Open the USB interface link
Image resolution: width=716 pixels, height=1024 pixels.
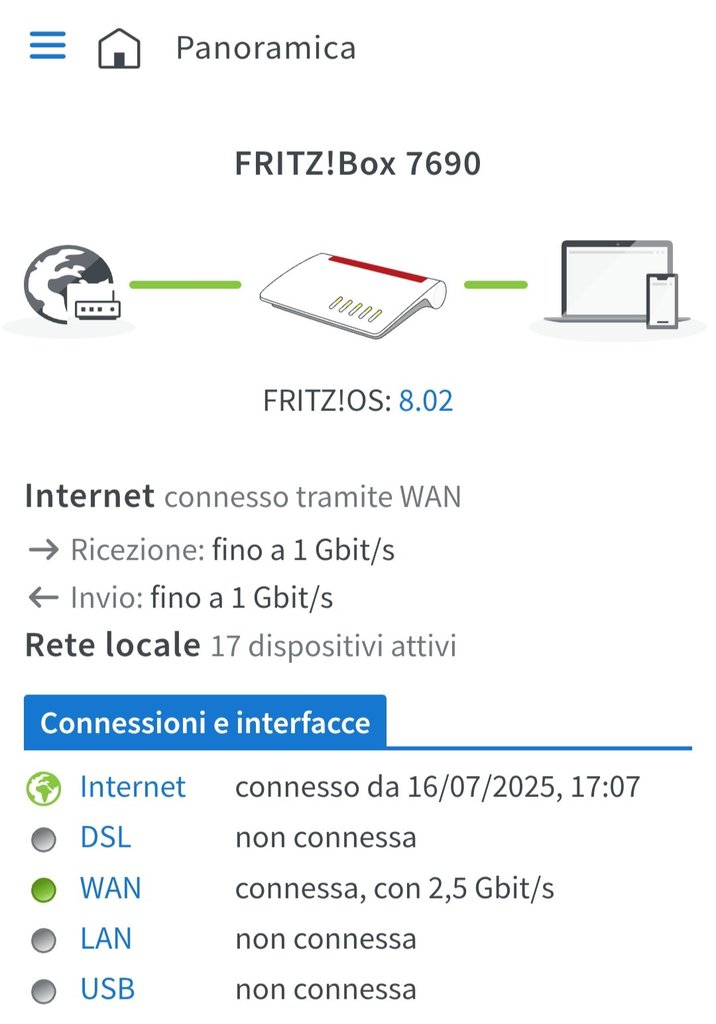tap(107, 990)
